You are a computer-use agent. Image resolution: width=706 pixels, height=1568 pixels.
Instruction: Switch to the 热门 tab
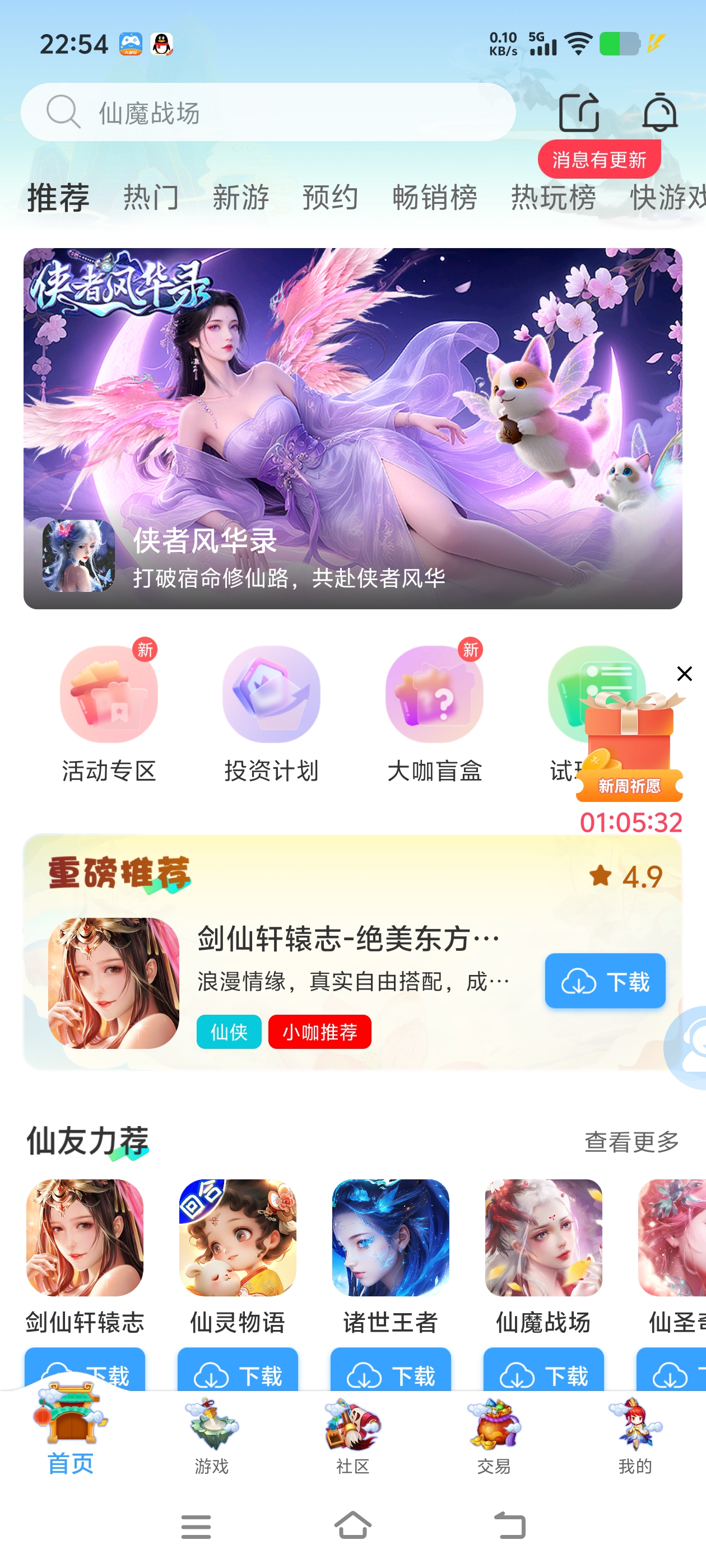pos(151,198)
